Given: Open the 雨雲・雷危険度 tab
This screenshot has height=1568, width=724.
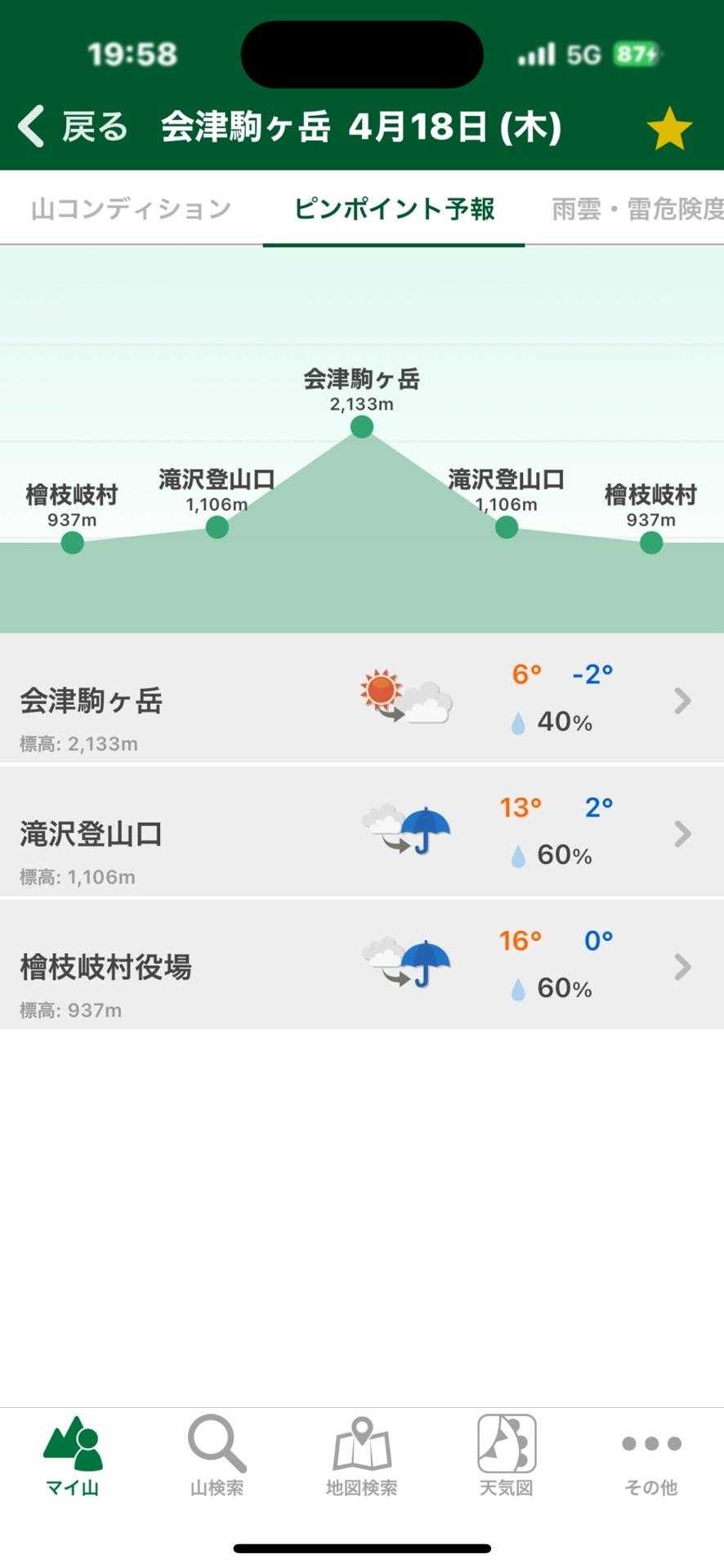Looking at the screenshot, I should (x=637, y=209).
